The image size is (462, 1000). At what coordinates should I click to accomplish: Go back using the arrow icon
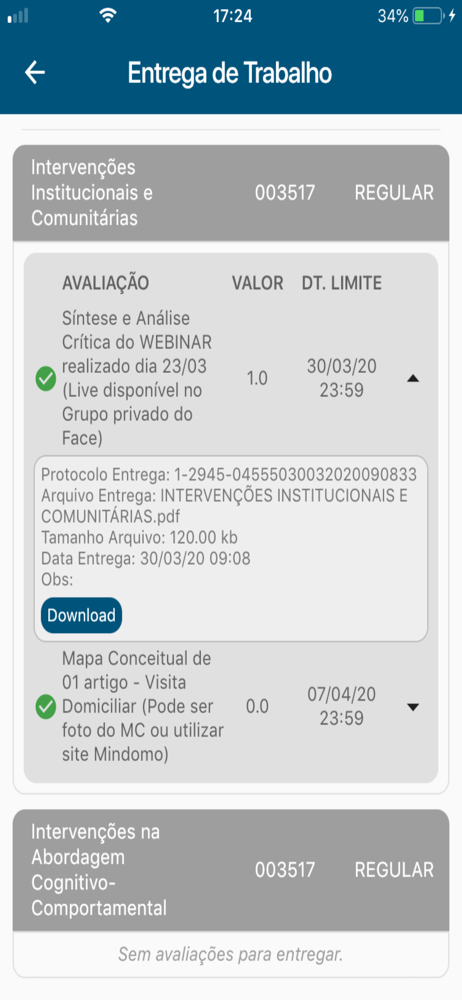(34, 73)
